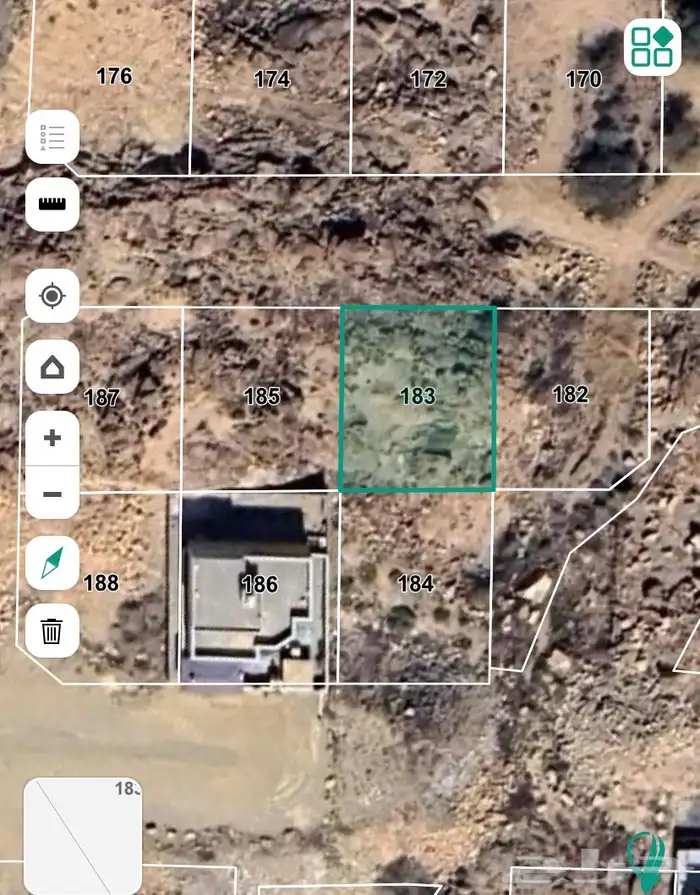Open the overview minimap thumbnail
700x895 pixels.
[x=82, y=836]
